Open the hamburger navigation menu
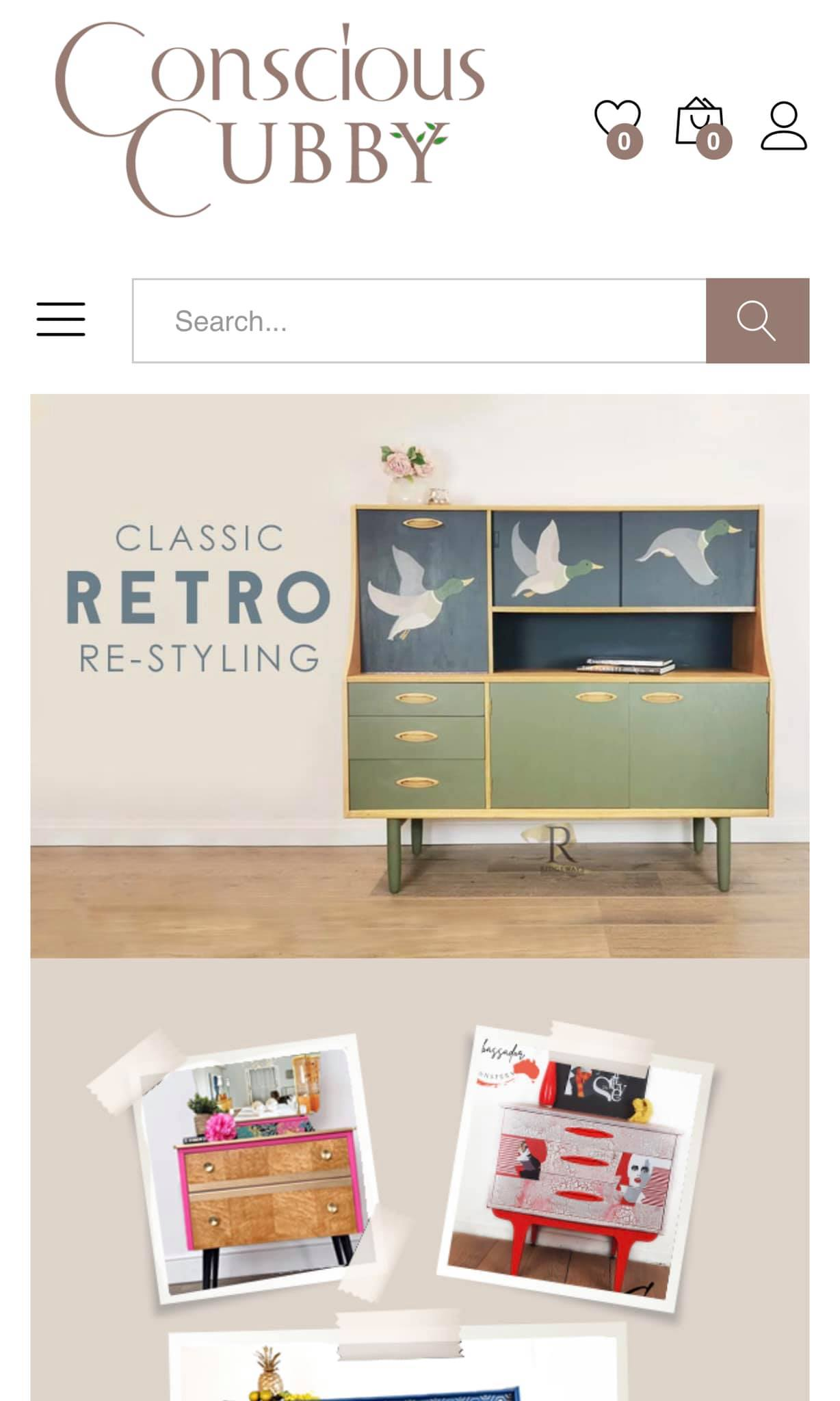The width and height of the screenshot is (840, 1401). click(x=61, y=319)
